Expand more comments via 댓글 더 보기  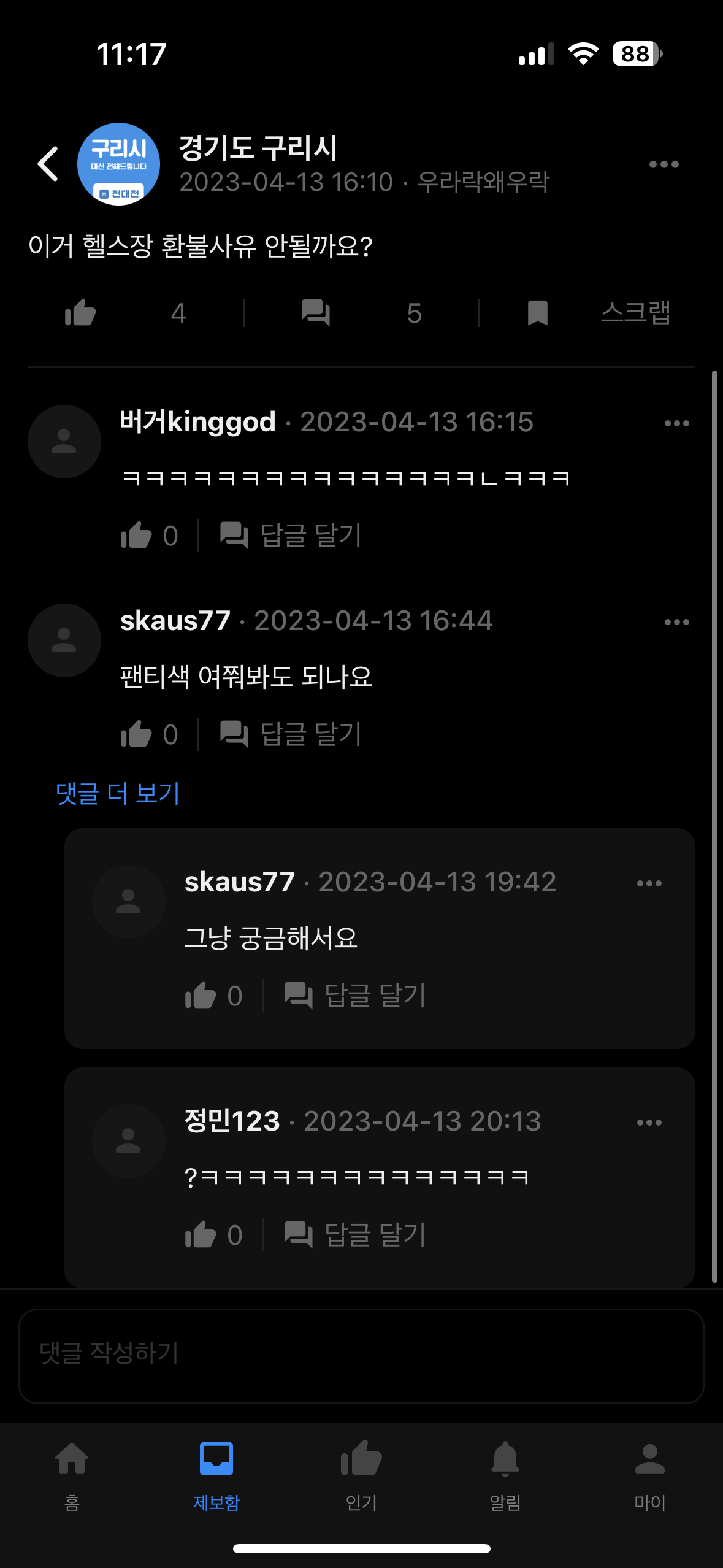point(118,793)
